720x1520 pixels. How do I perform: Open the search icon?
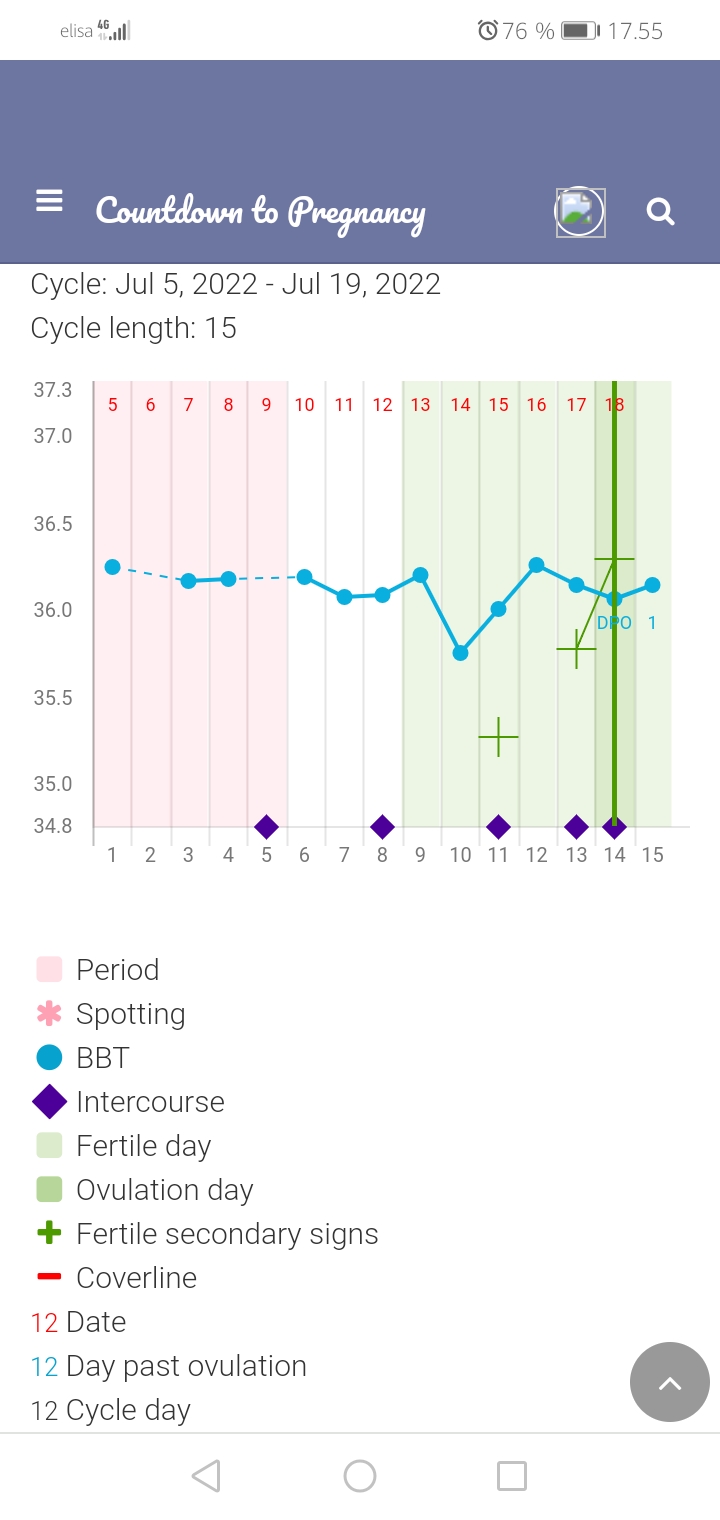coord(660,212)
